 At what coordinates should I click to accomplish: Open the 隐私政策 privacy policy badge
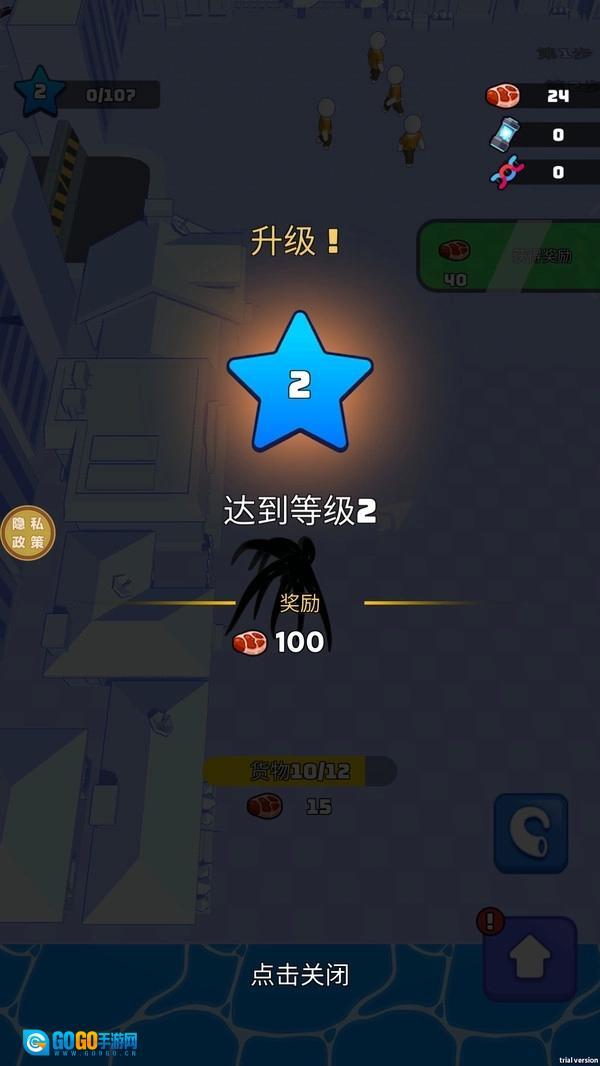28,533
